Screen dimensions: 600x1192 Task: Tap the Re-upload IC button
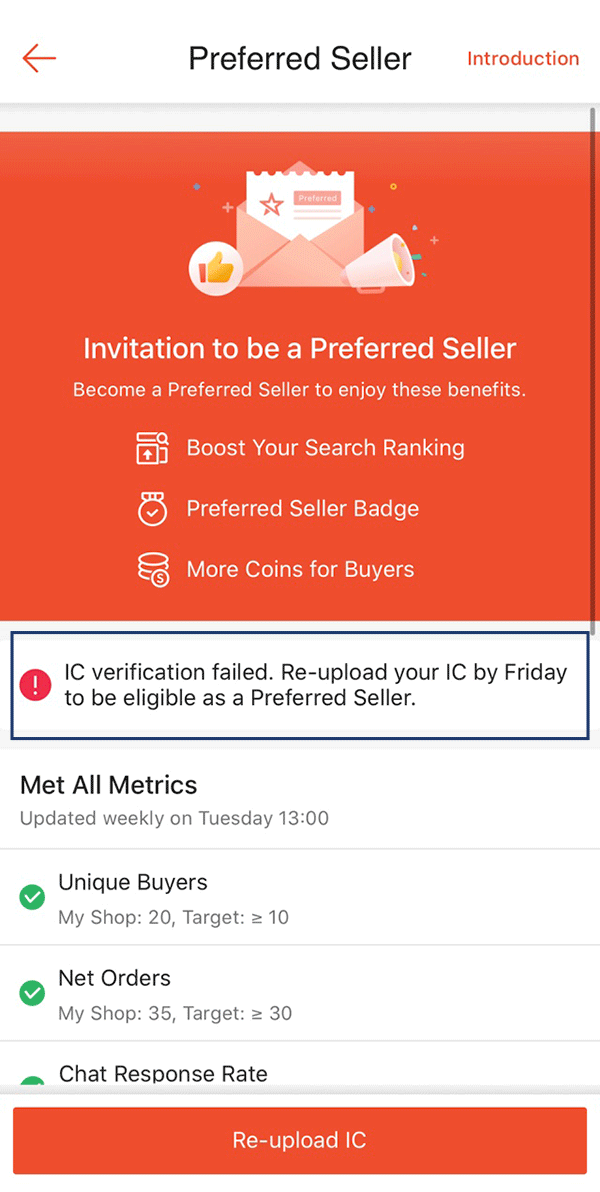(300, 1140)
